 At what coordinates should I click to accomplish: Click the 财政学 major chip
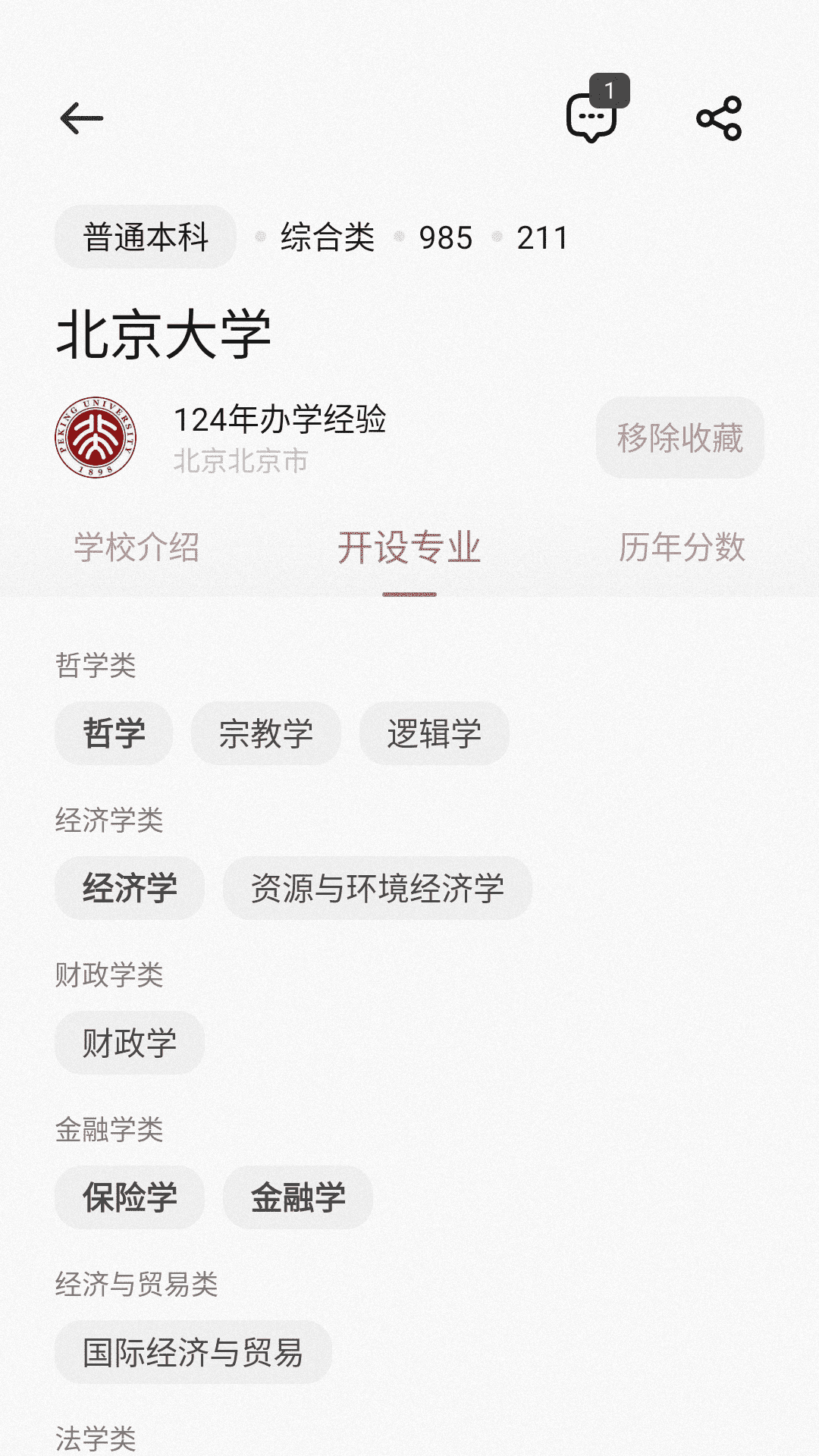[127, 1043]
